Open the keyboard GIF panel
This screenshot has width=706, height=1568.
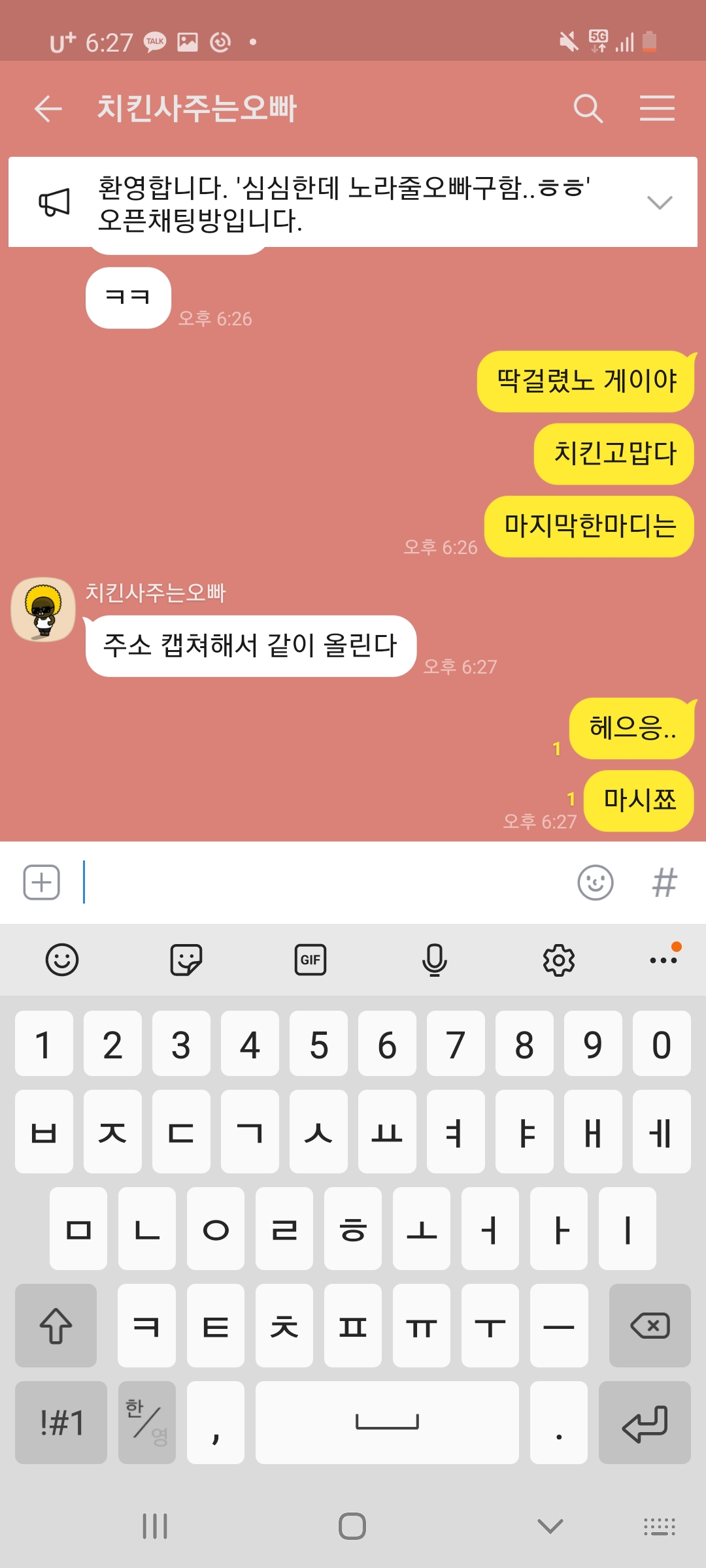tap(311, 960)
